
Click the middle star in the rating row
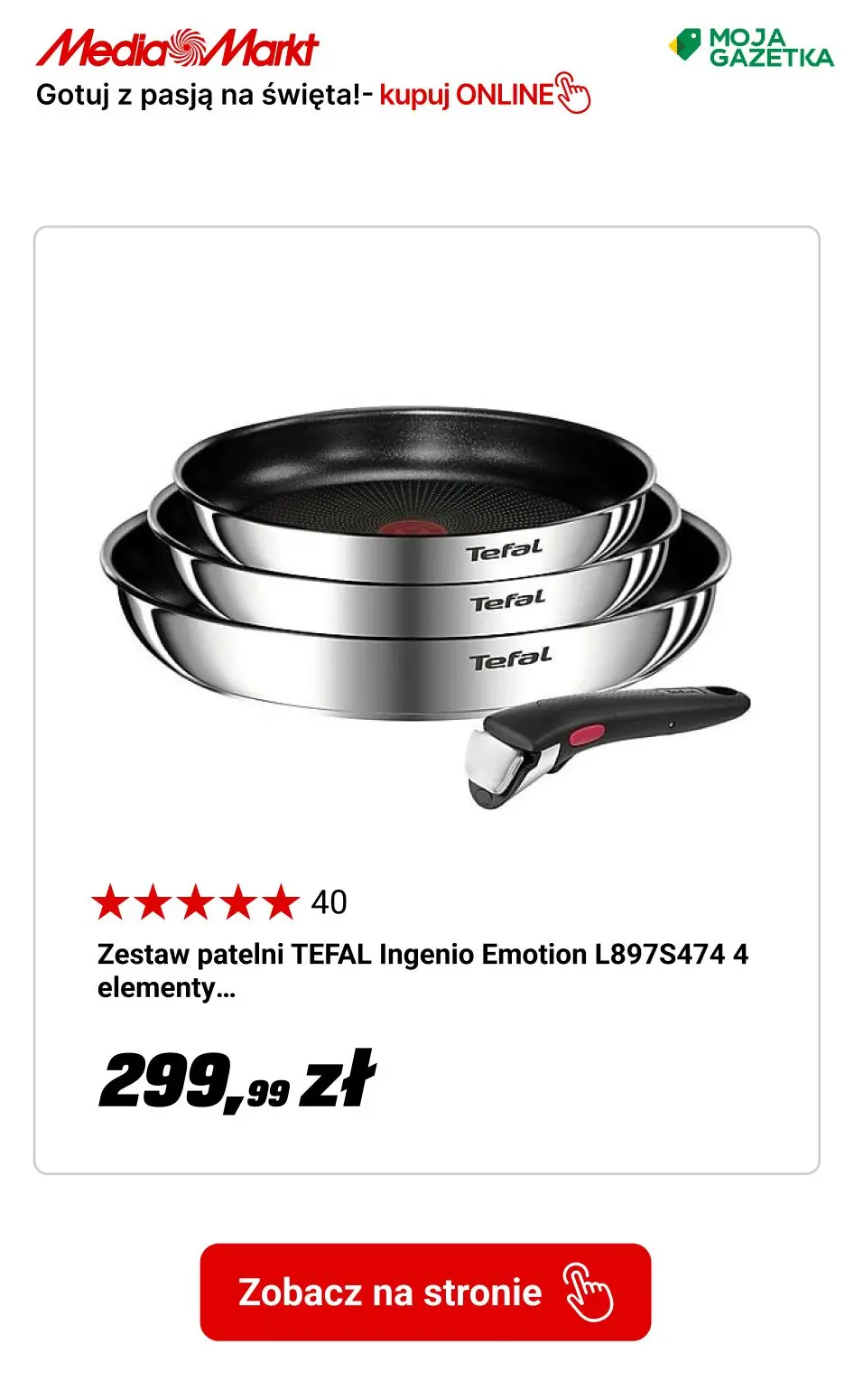point(198,900)
